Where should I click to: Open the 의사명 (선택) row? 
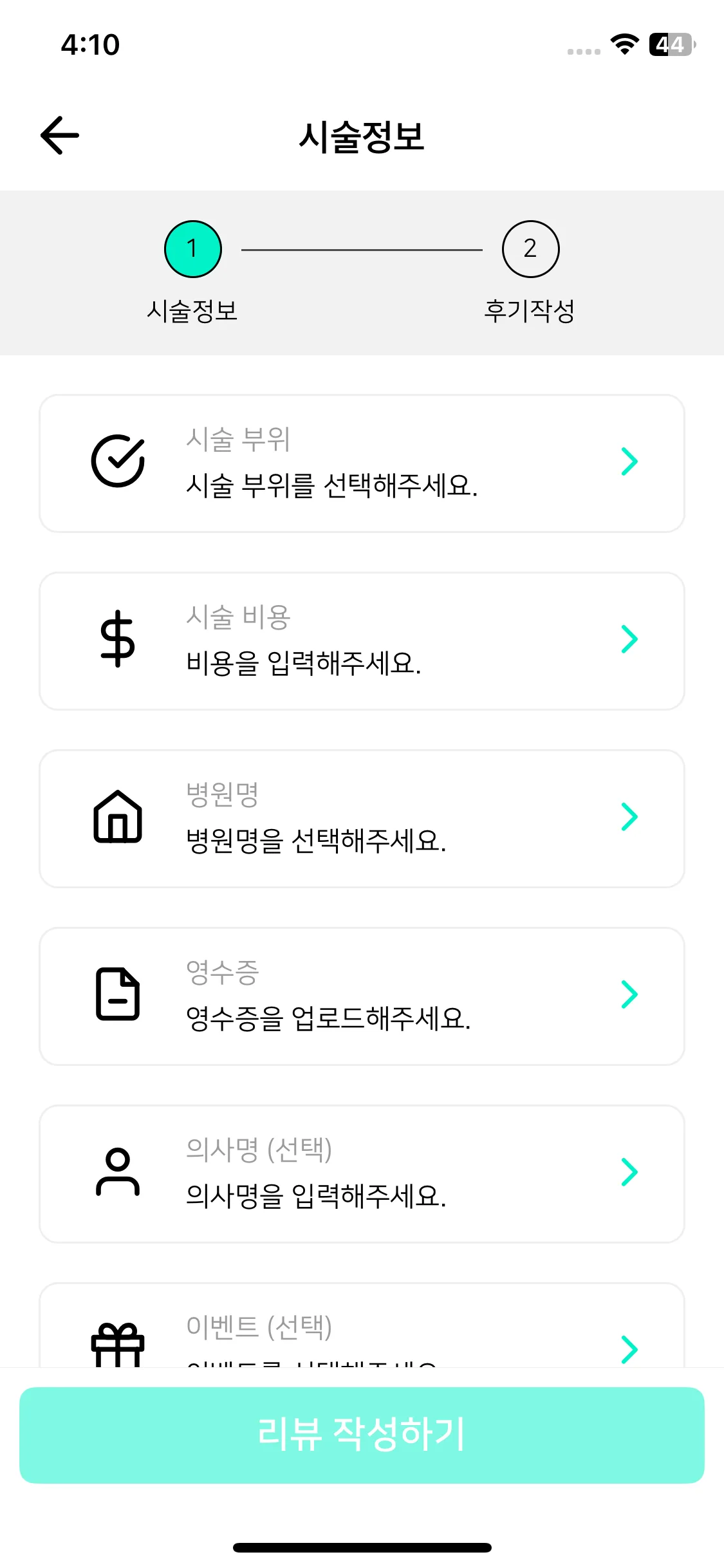[x=362, y=1174]
